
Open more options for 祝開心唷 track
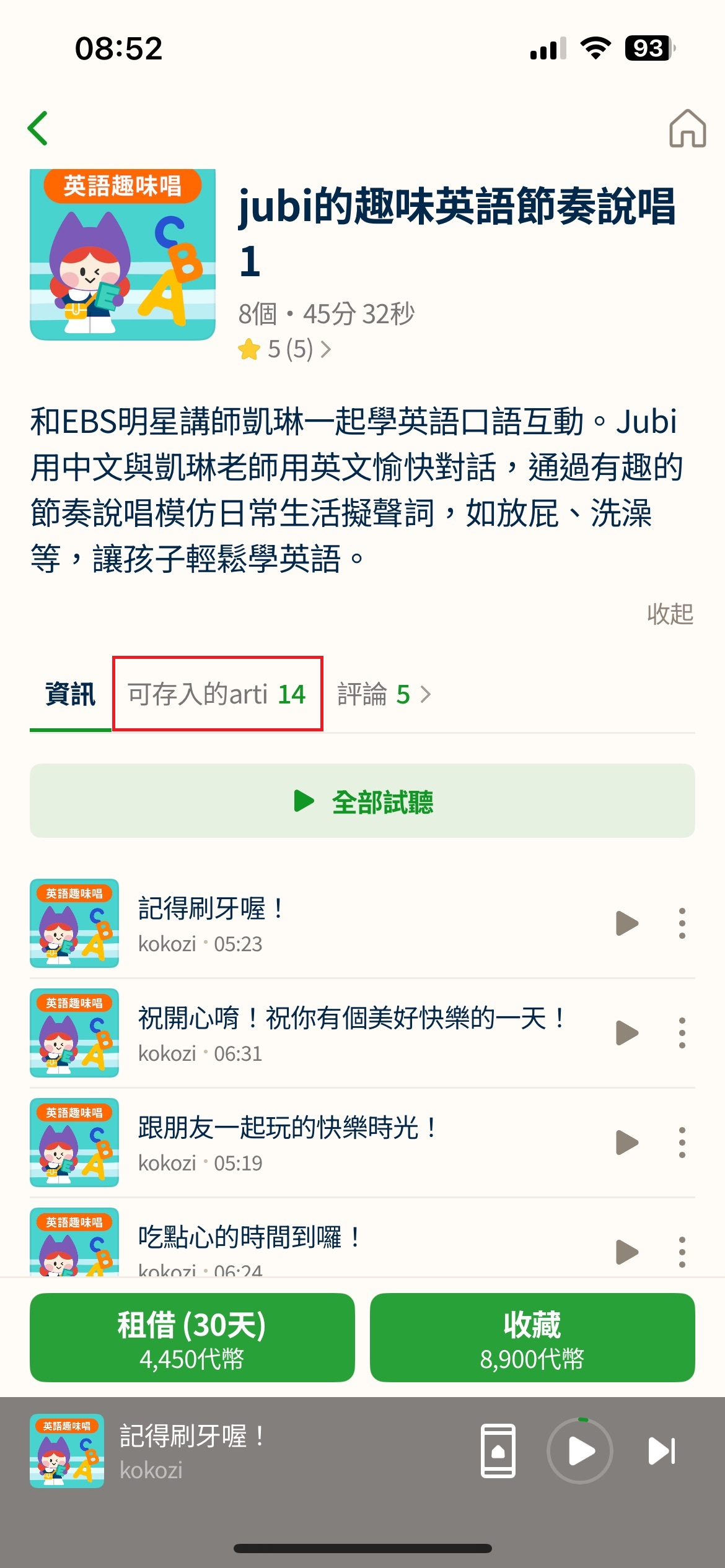point(682,1033)
